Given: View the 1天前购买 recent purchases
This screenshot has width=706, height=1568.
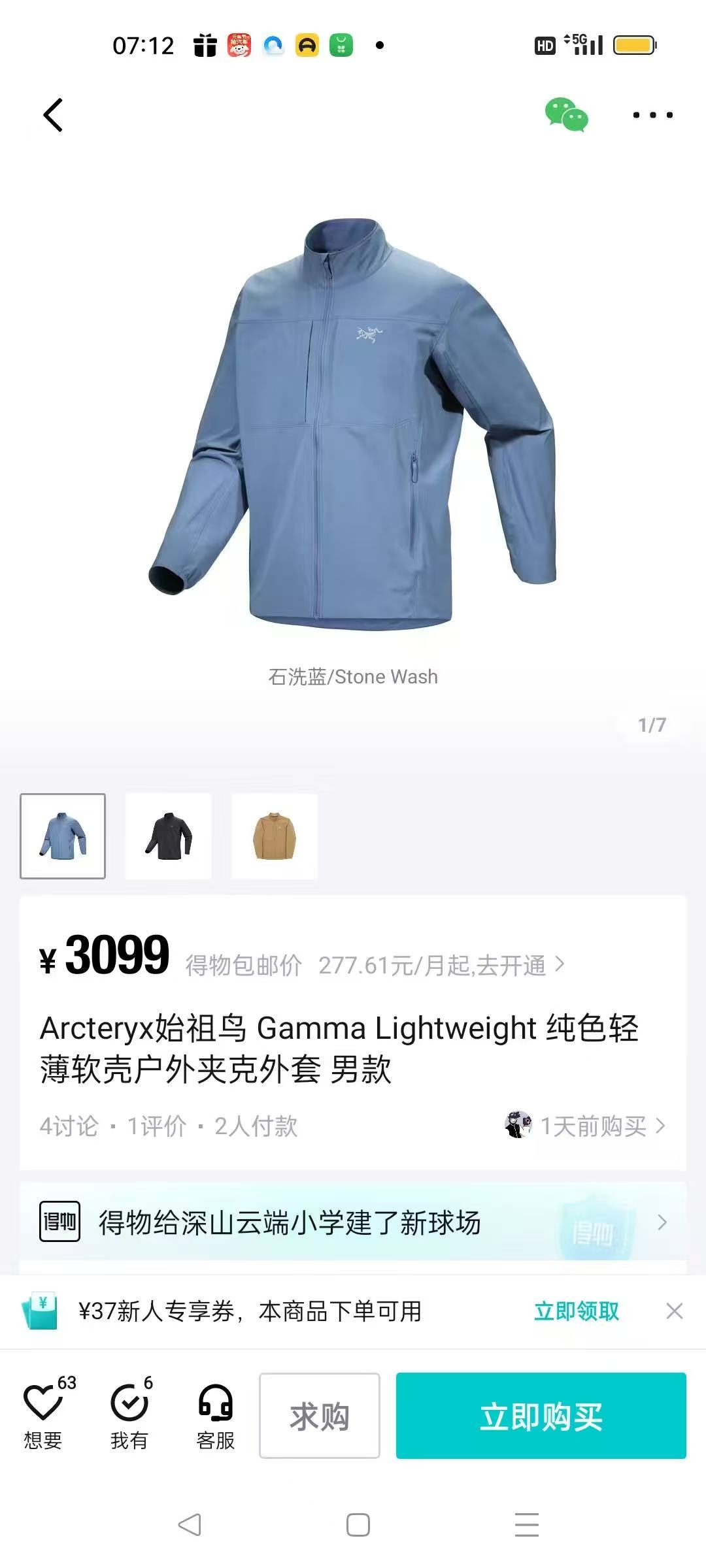Looking at the screenshot, I should point(586,1126).
